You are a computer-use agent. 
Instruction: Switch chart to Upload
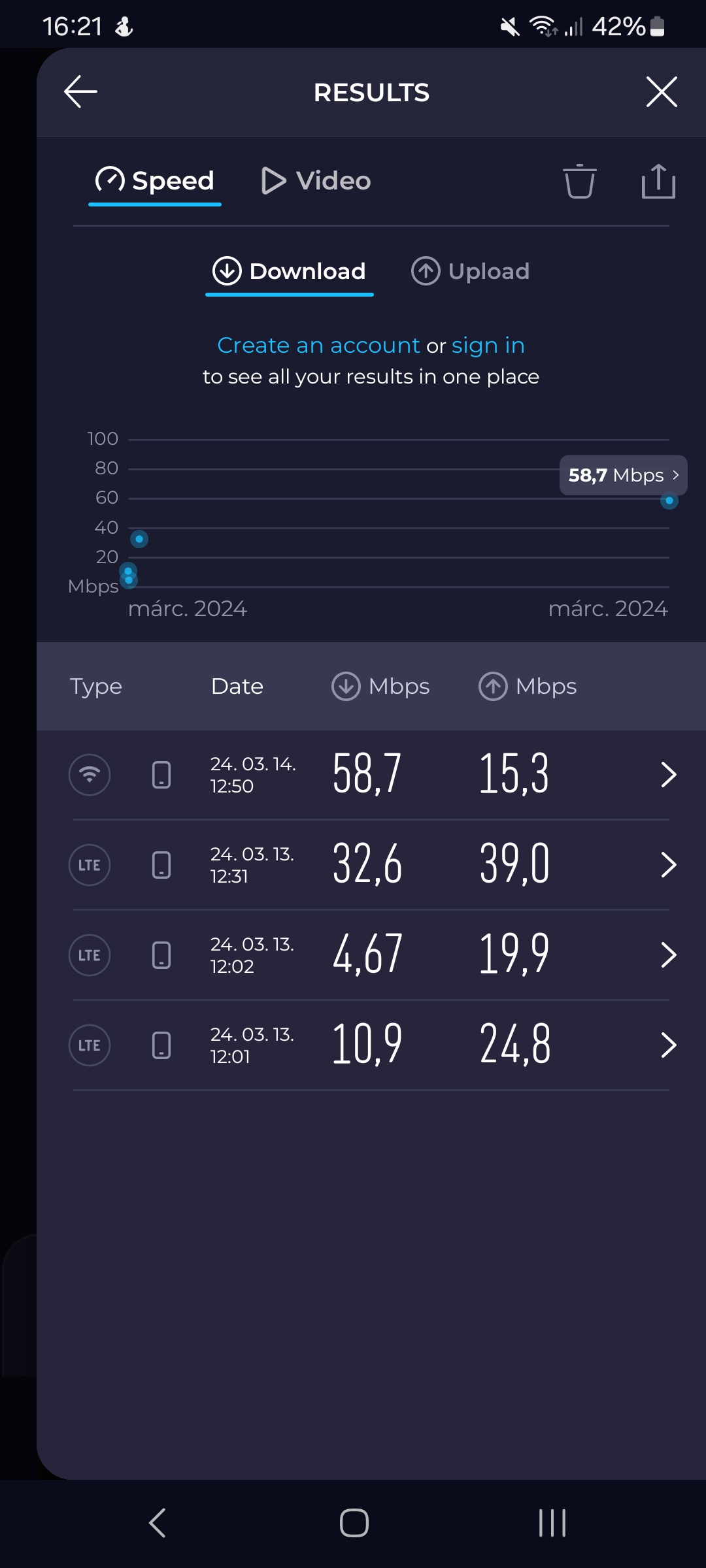[470, 271]
